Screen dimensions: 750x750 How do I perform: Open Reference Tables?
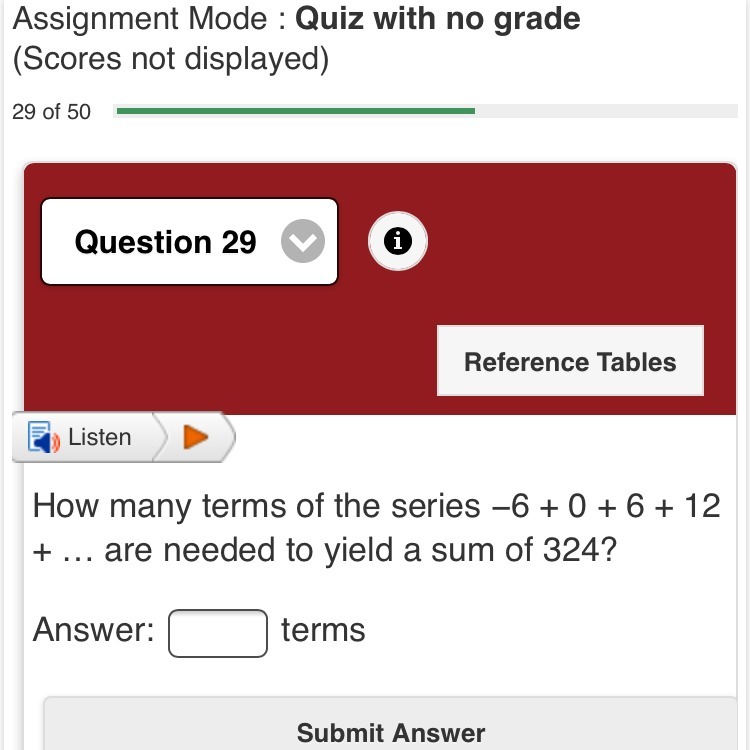pyautogui.click(x=570, y=361)
